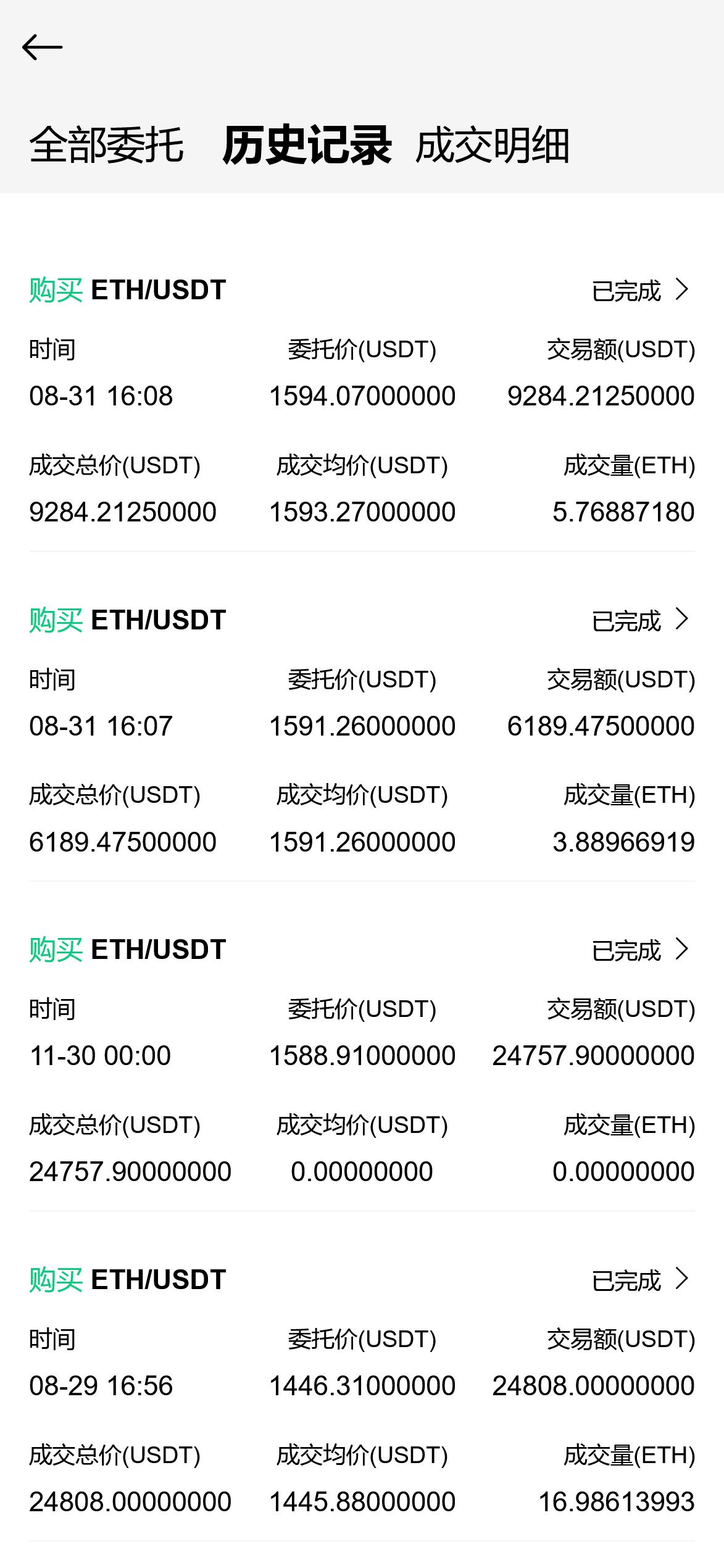This screenshot has width=724, height=1568.
Task: Select the 委托价 value 1446.31000000
Action: point(363,1385)
